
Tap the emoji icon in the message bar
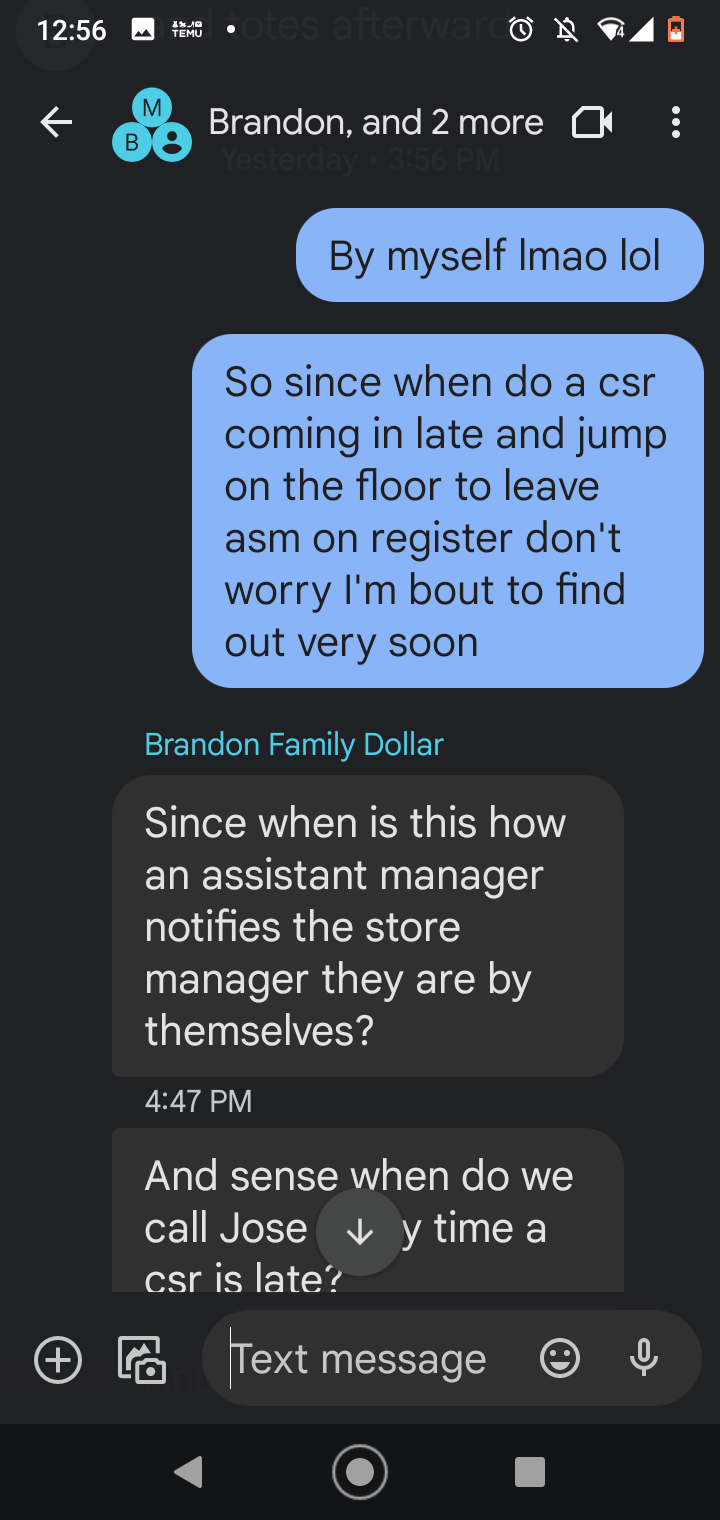pyautogui.click(x=560, y=1358)
